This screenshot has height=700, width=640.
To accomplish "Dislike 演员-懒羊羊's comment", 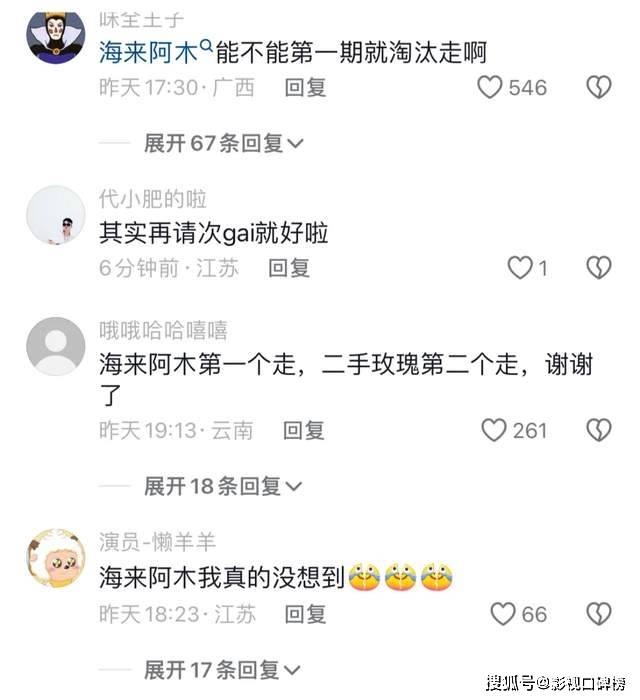I will pyautogui.click(x=598, y=613).
